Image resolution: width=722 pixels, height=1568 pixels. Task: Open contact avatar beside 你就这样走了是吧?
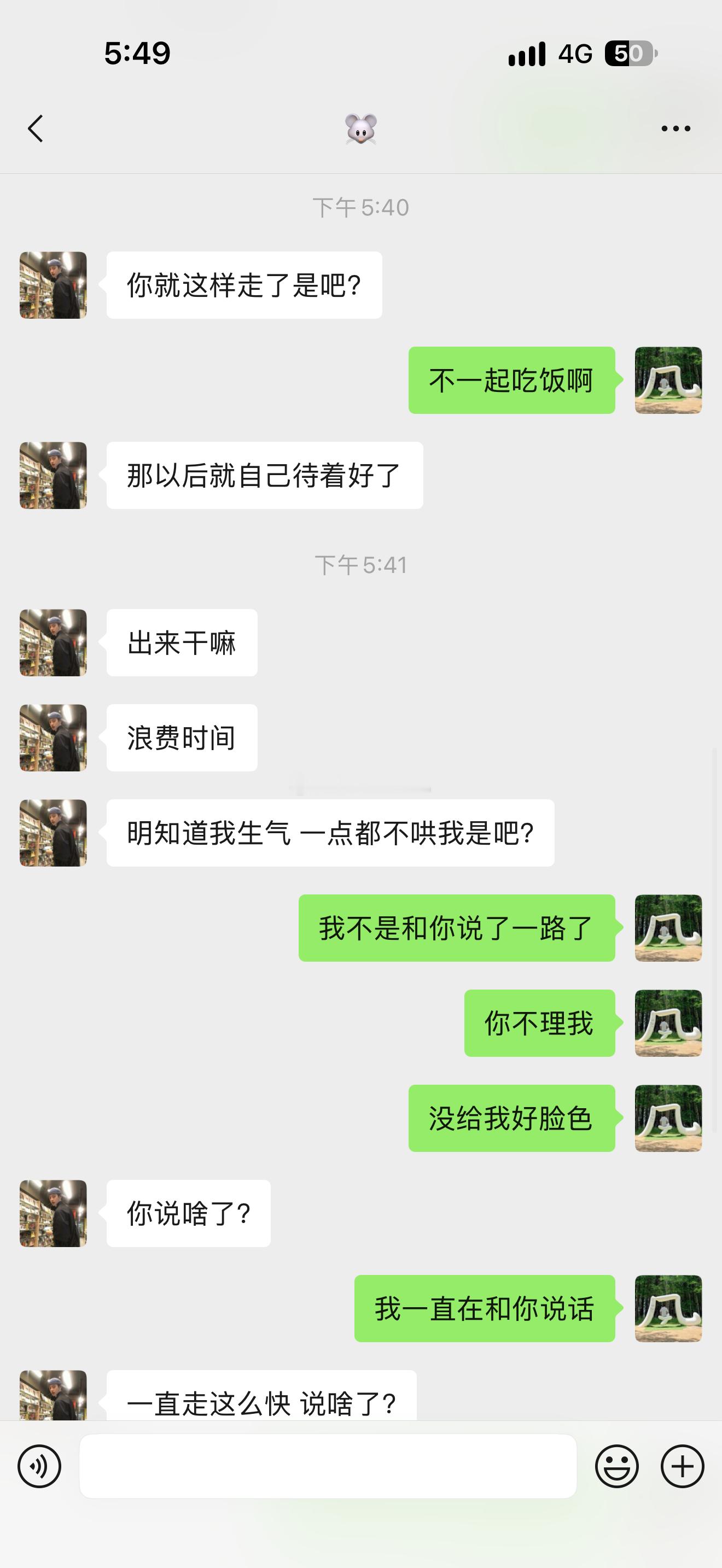pyautogui.click(x=54, y=285)
